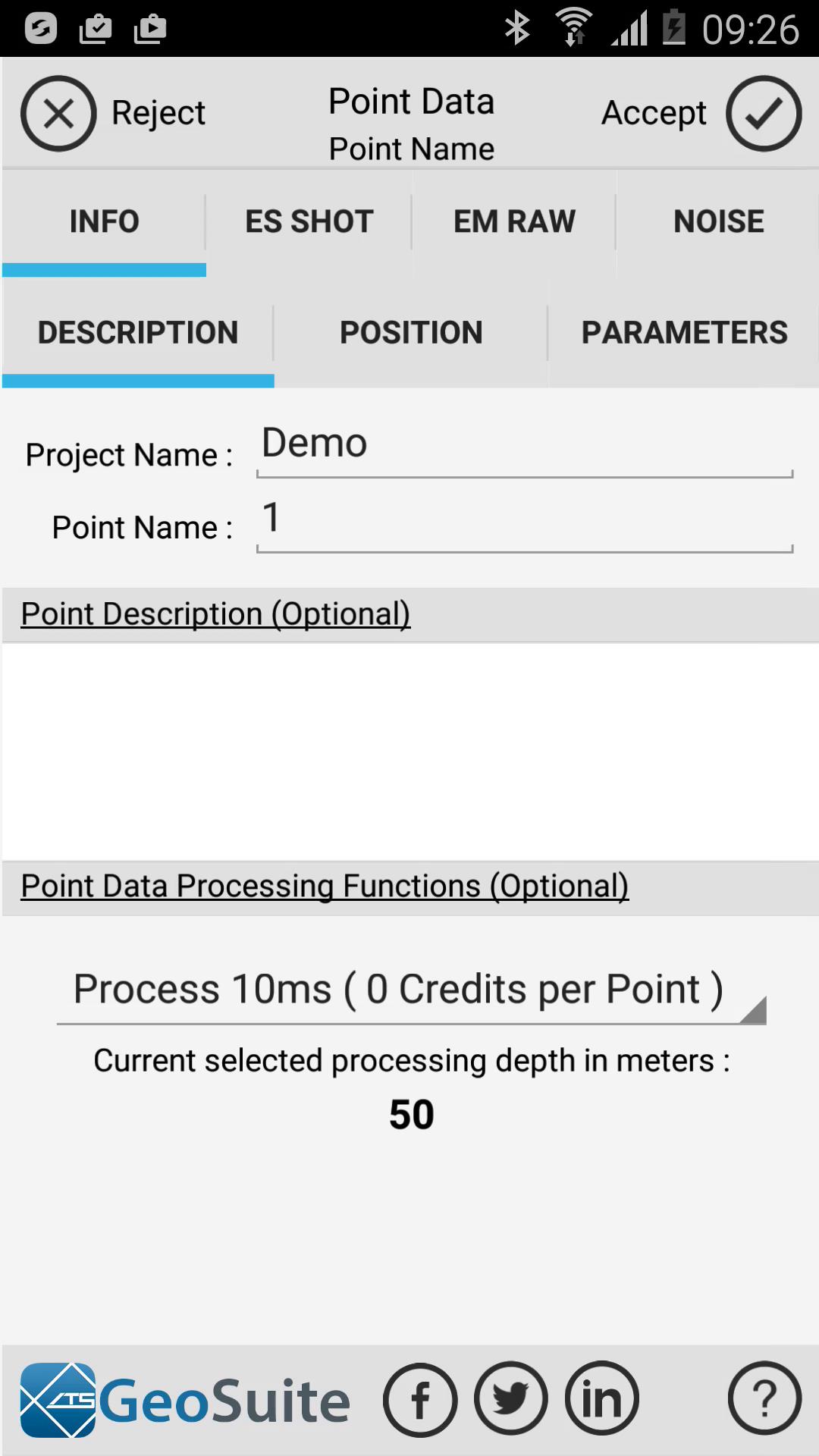819x1456 pixels.
Task: Open the LinkedIn icon
Action: (602, 1400)
